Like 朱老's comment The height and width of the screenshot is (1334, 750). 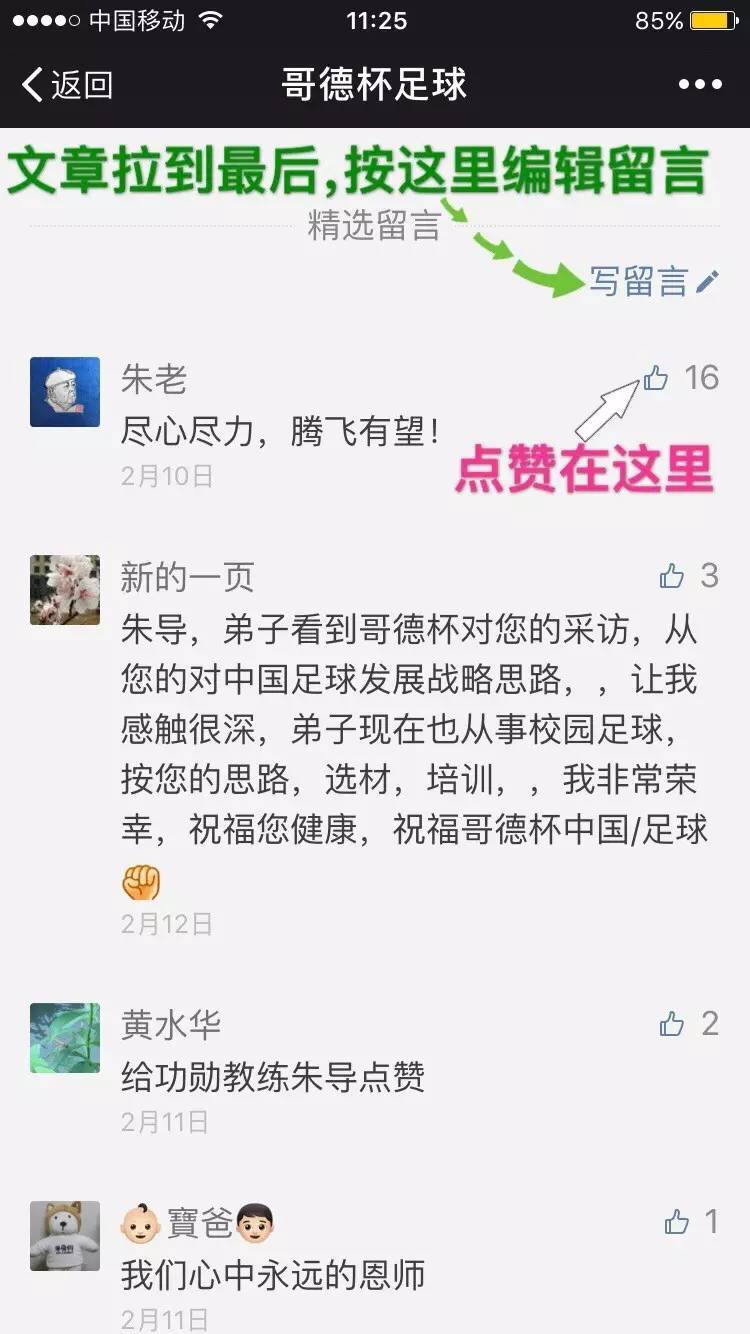tap(656, 378)
